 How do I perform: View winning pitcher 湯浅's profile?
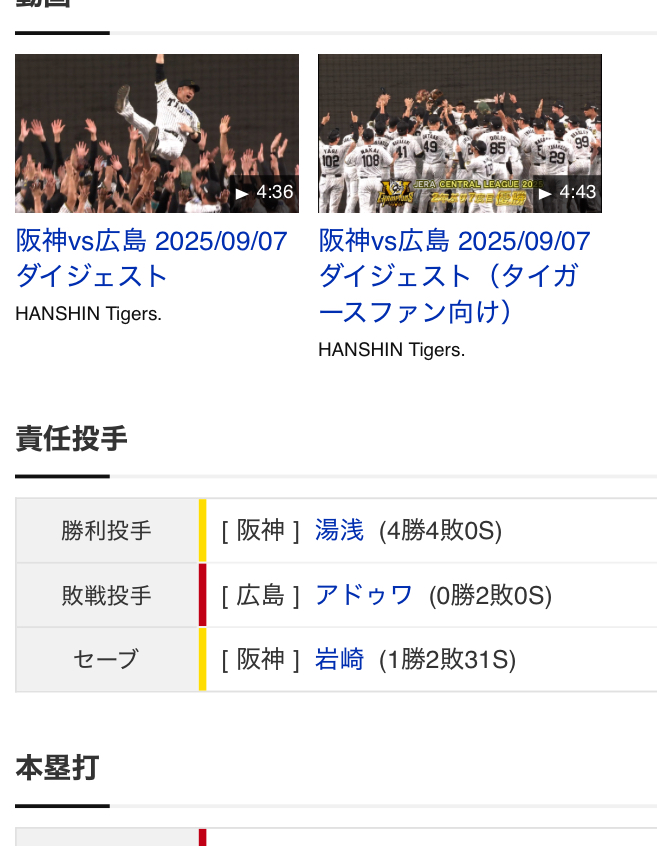[x=339, y=530]
